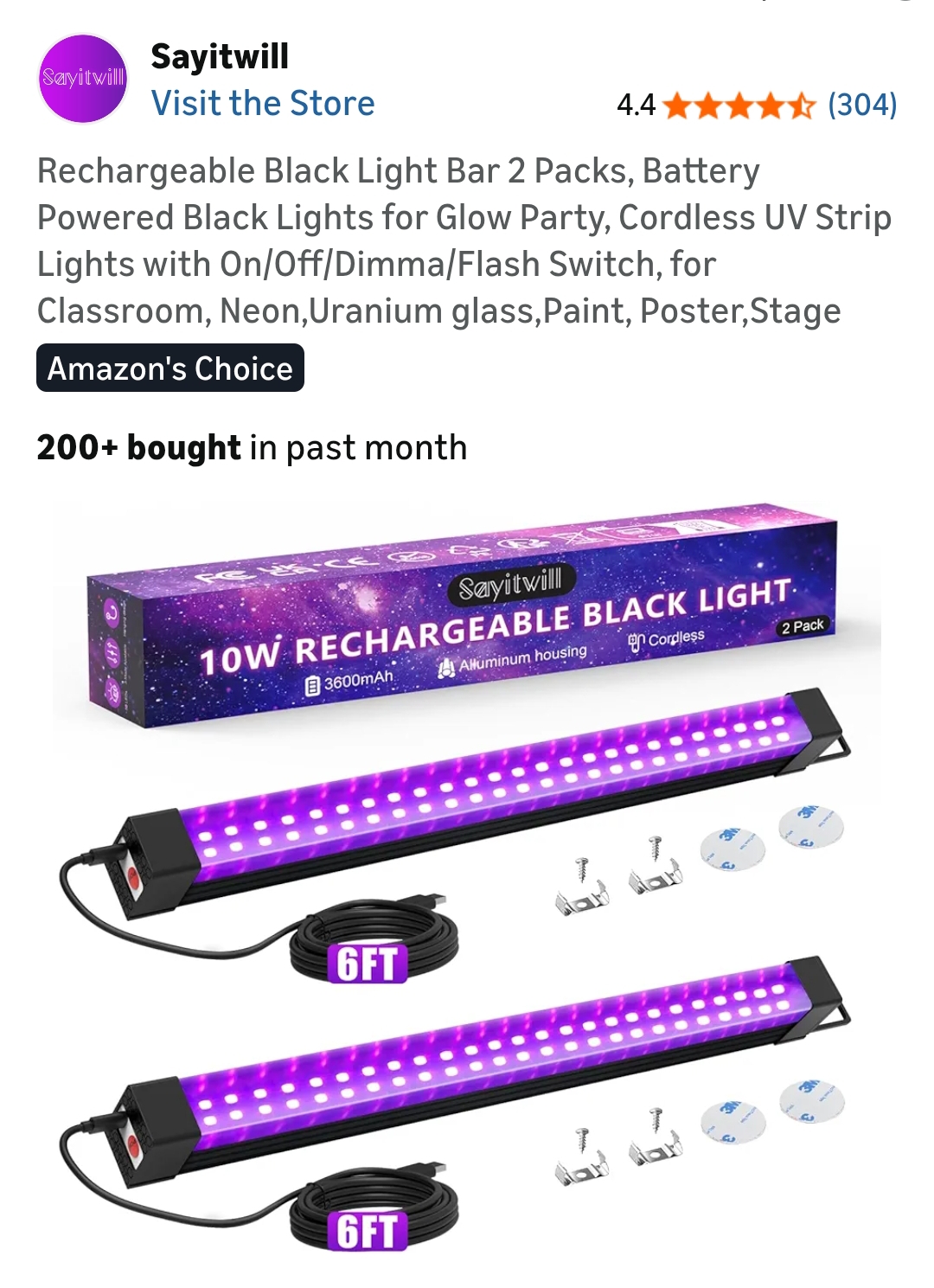
Task: Open the 4.4 star ratings (304)
Action: tap(757, 106)
